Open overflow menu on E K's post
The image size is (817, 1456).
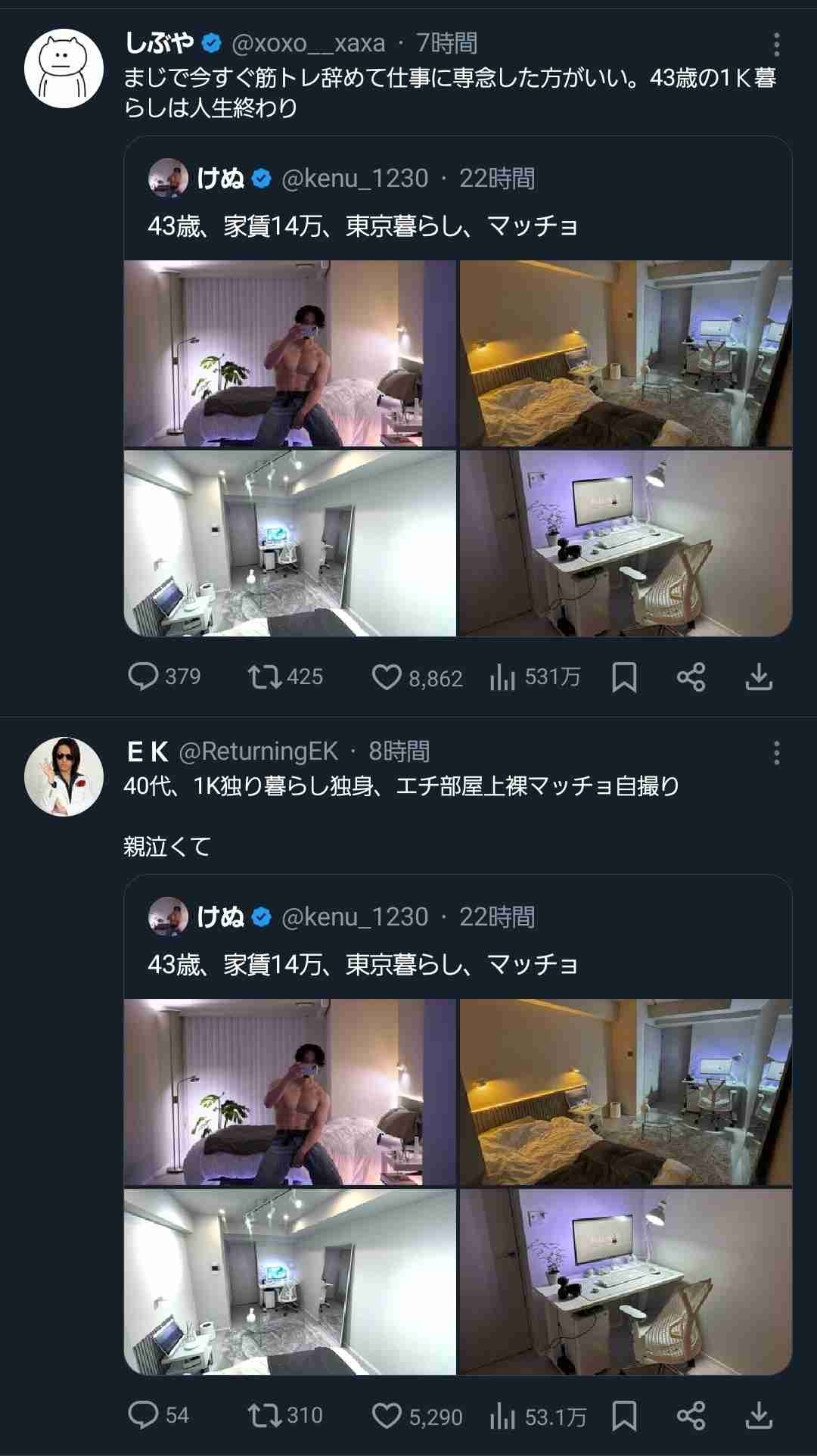[776, 753]
